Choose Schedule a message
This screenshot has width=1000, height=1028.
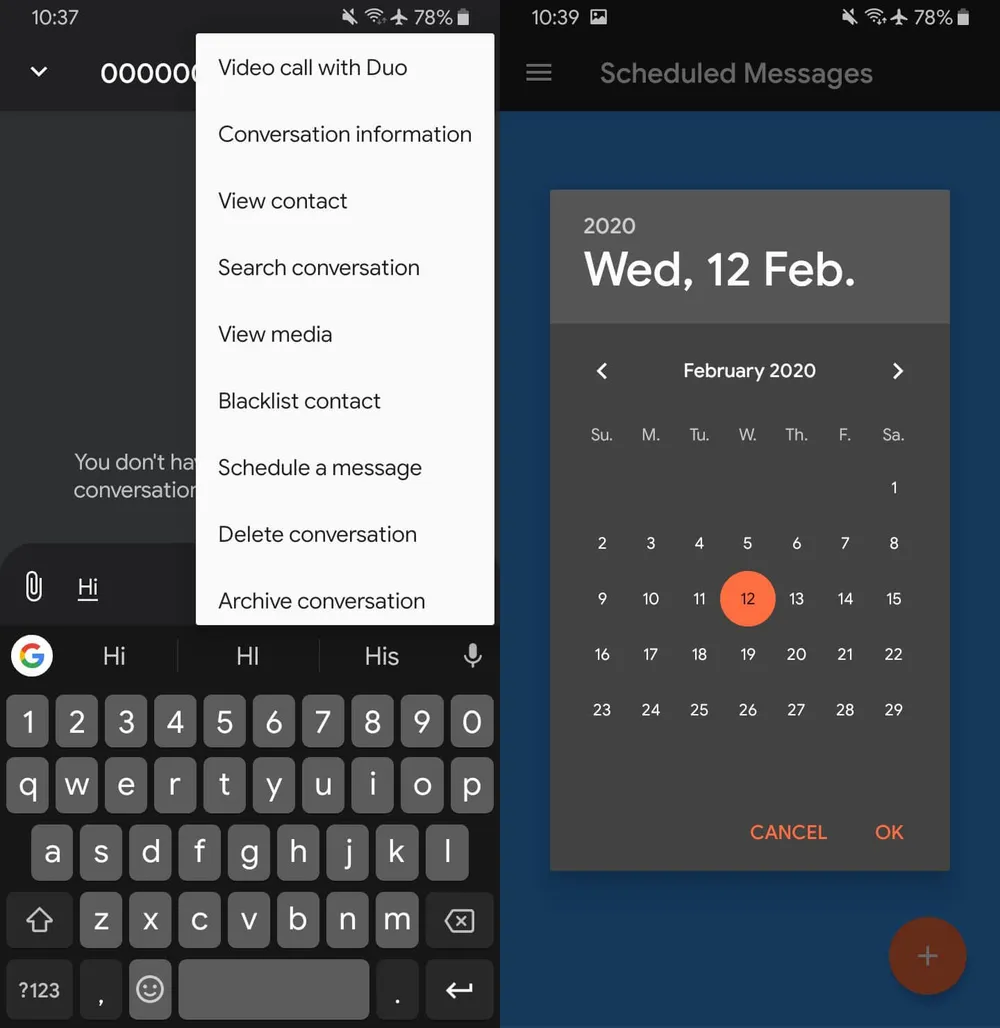click(320, 468)
